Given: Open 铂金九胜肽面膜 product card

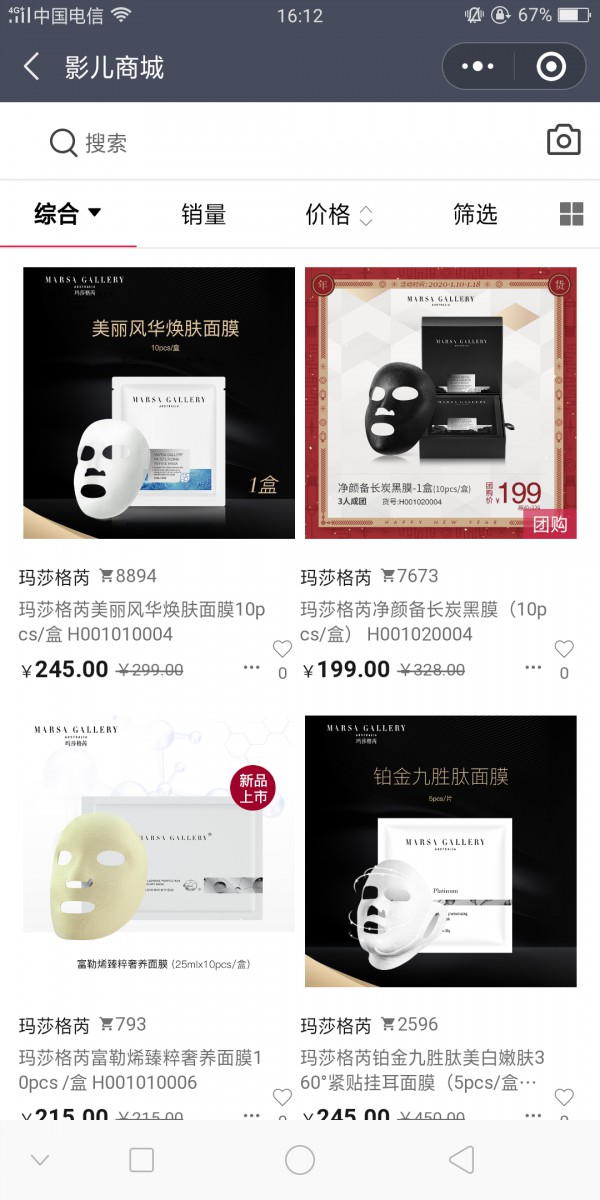Looking at the screenshot, I should 441,851.
